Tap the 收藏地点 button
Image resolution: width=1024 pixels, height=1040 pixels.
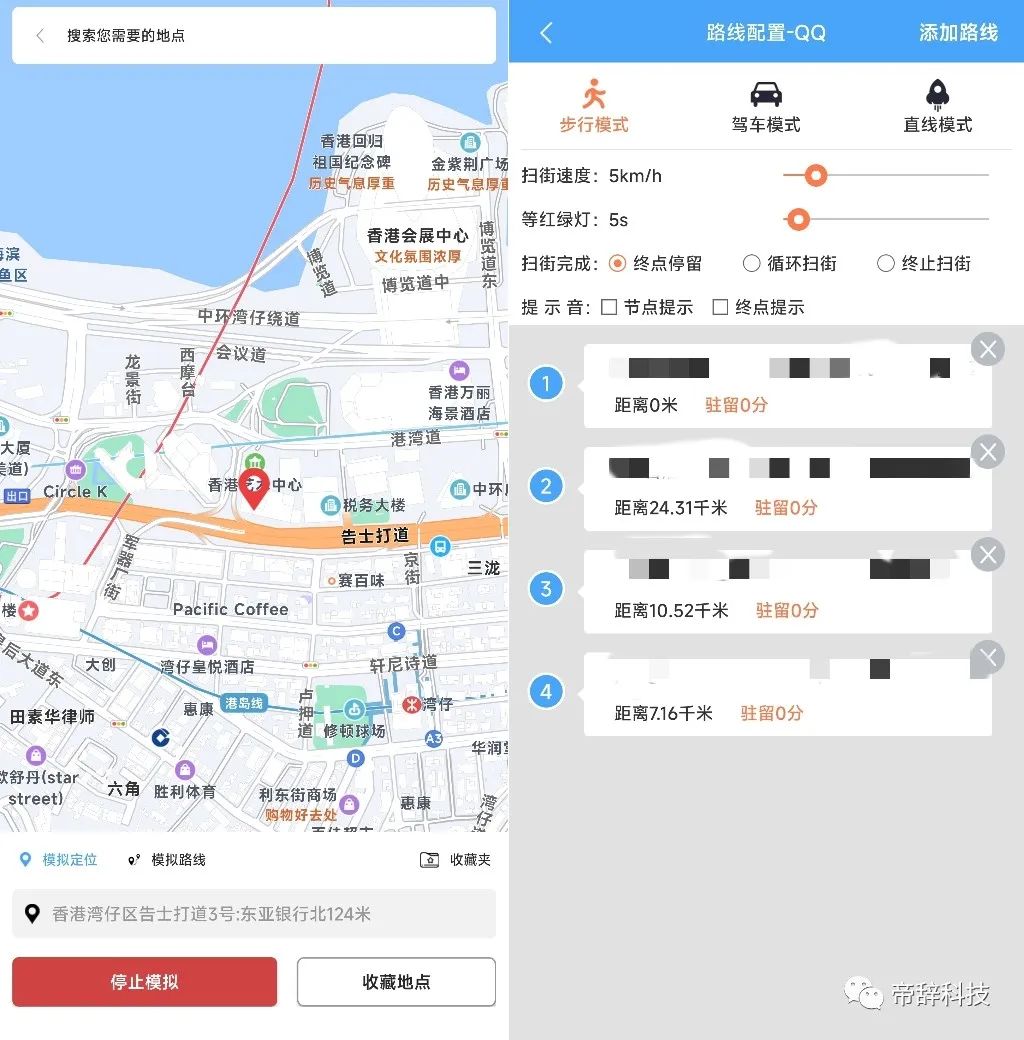tap(396, 981)
